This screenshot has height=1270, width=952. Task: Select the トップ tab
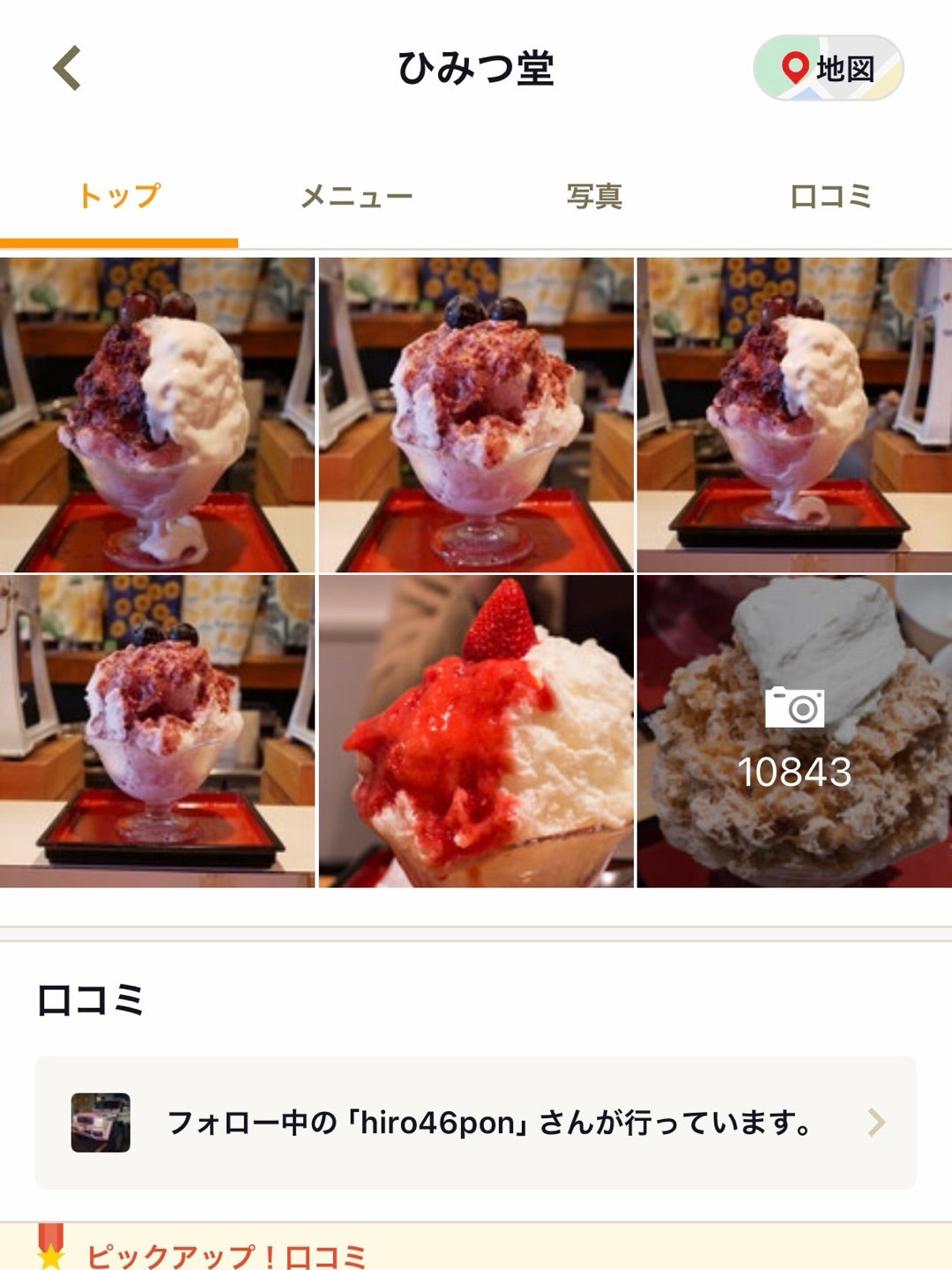(x=119, y=196)
